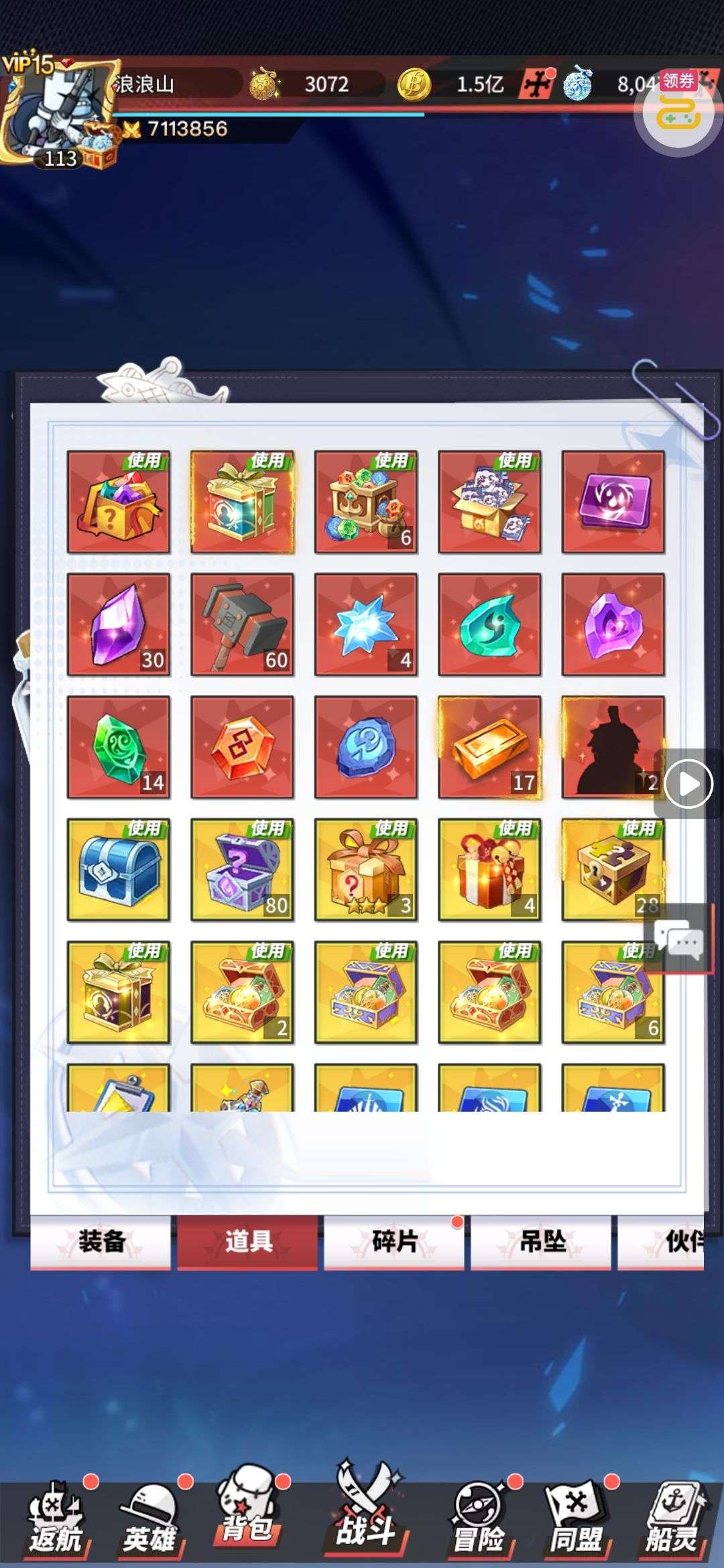Open the chat bubble icon
Viewport: 724px width, 1568px height.
pos(678,938)
